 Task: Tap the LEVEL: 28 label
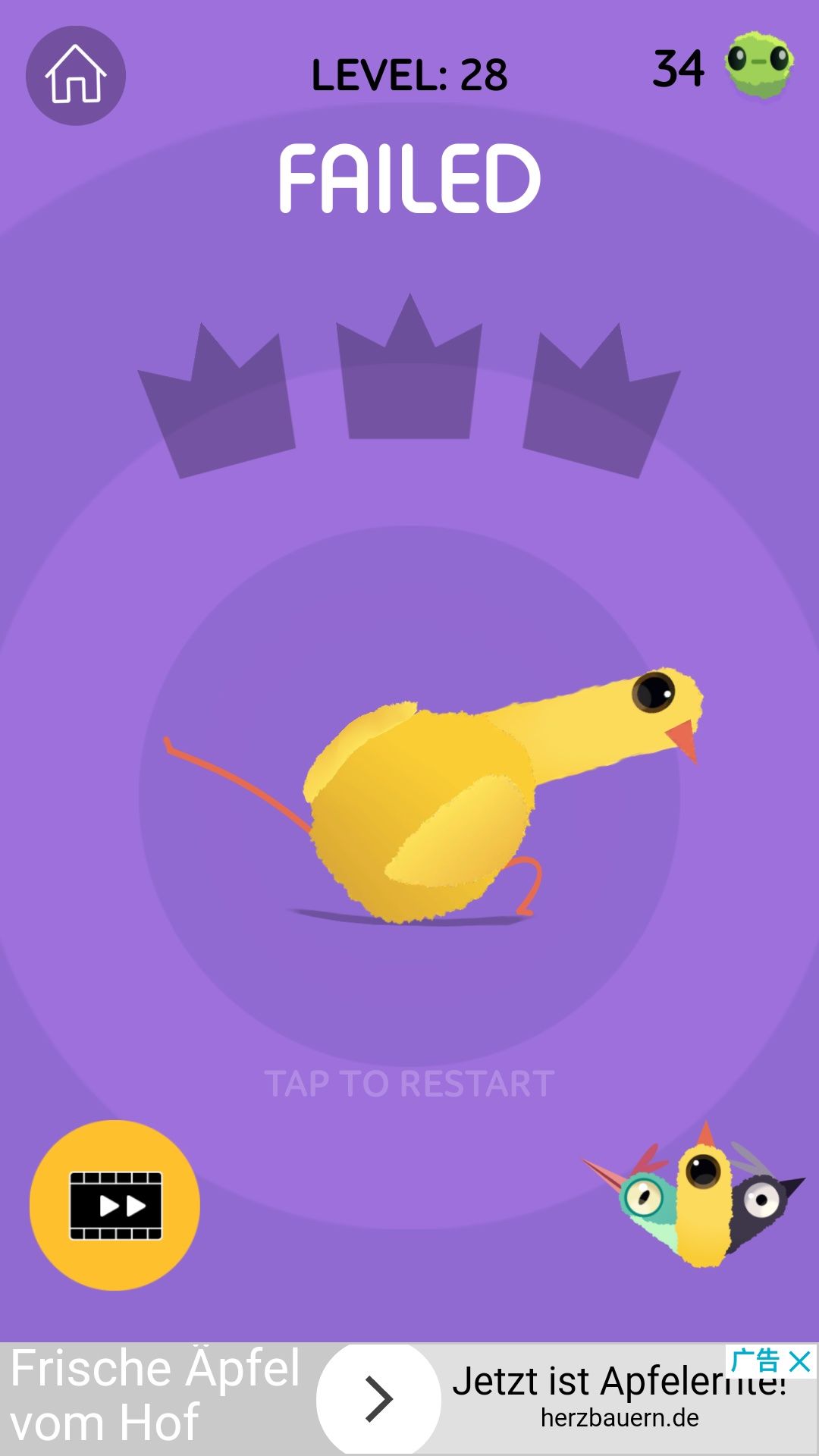pyautogui.click(x=409, y=74)
